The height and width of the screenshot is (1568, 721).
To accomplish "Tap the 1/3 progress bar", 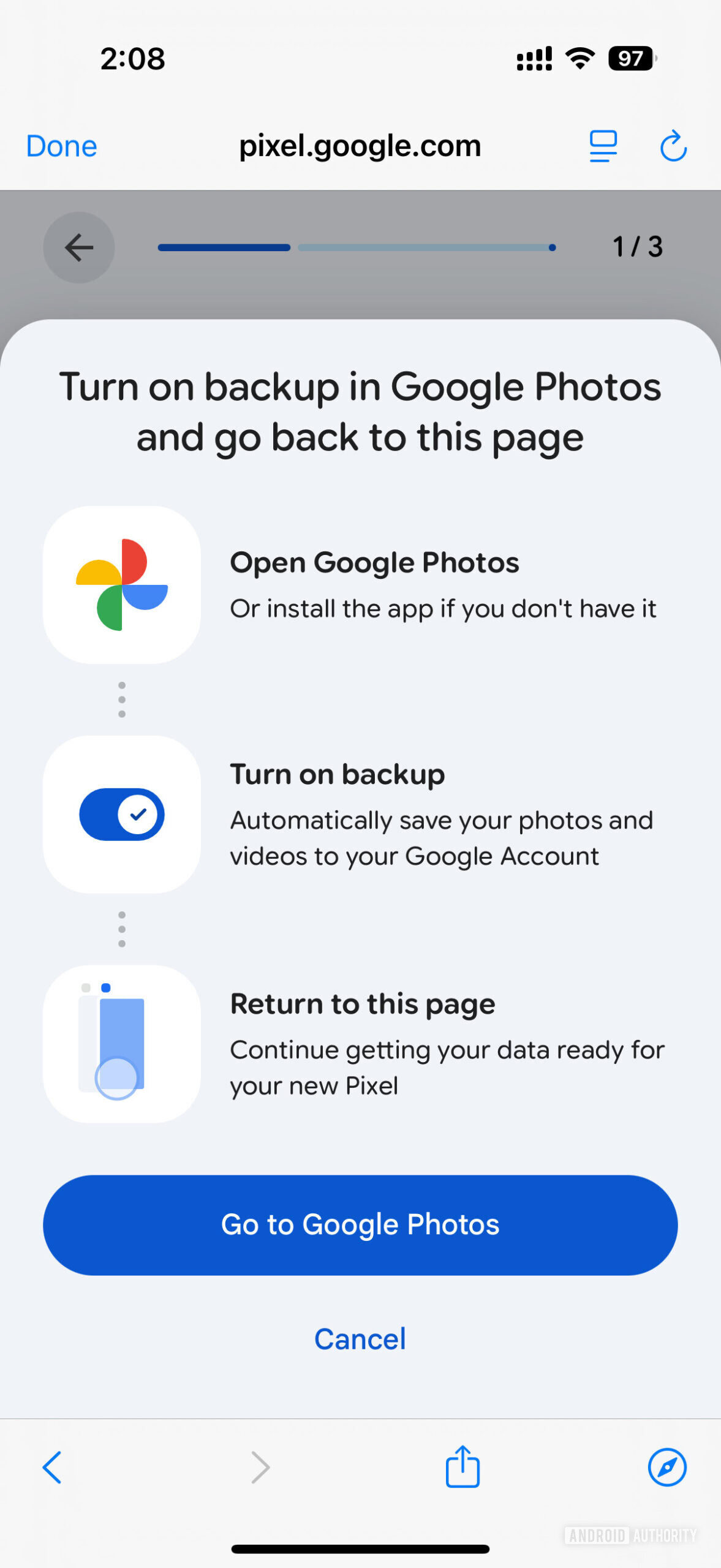I will click(x=355, y=247).
